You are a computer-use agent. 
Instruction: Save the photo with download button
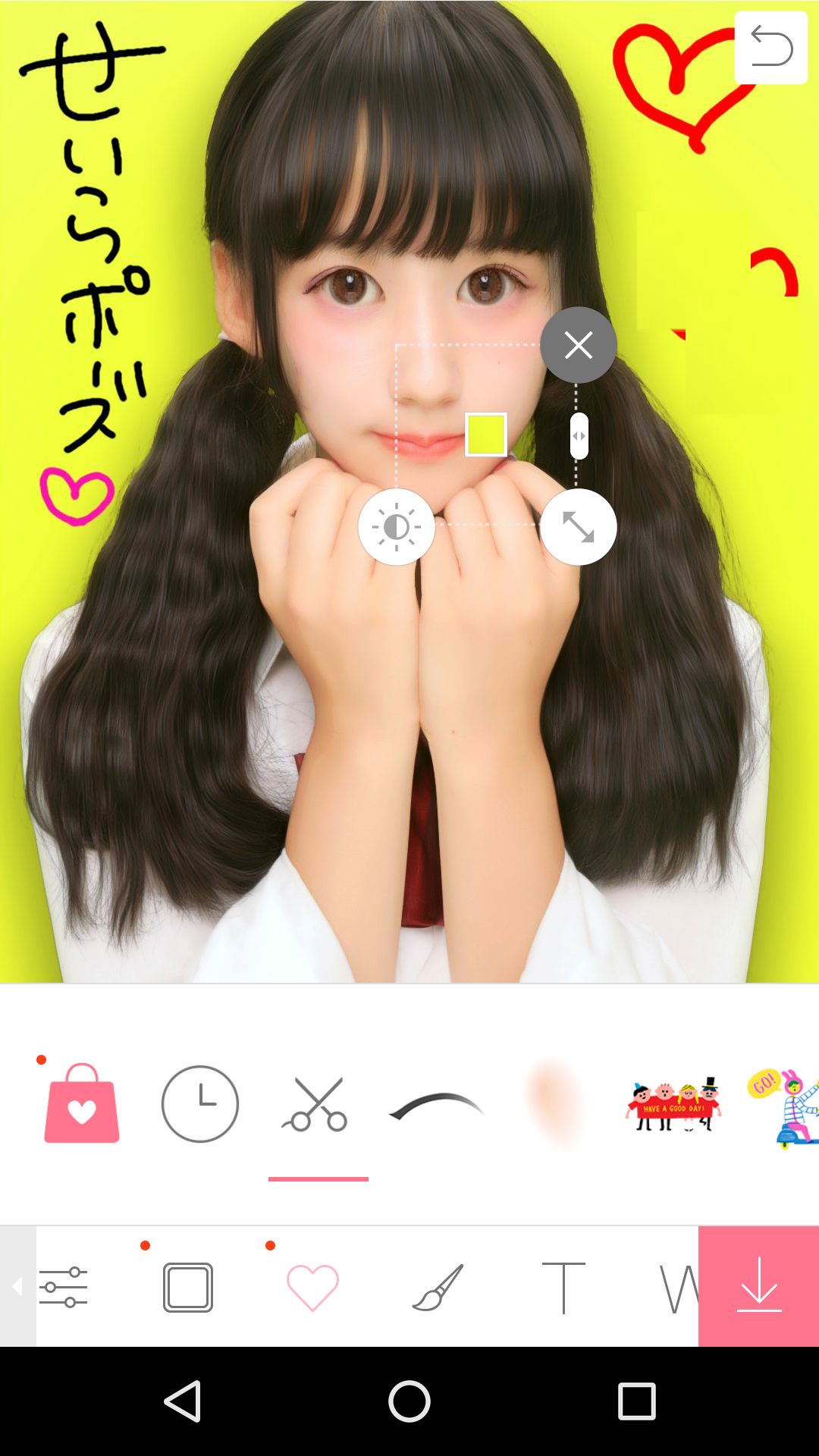(x=758, y=1287)
